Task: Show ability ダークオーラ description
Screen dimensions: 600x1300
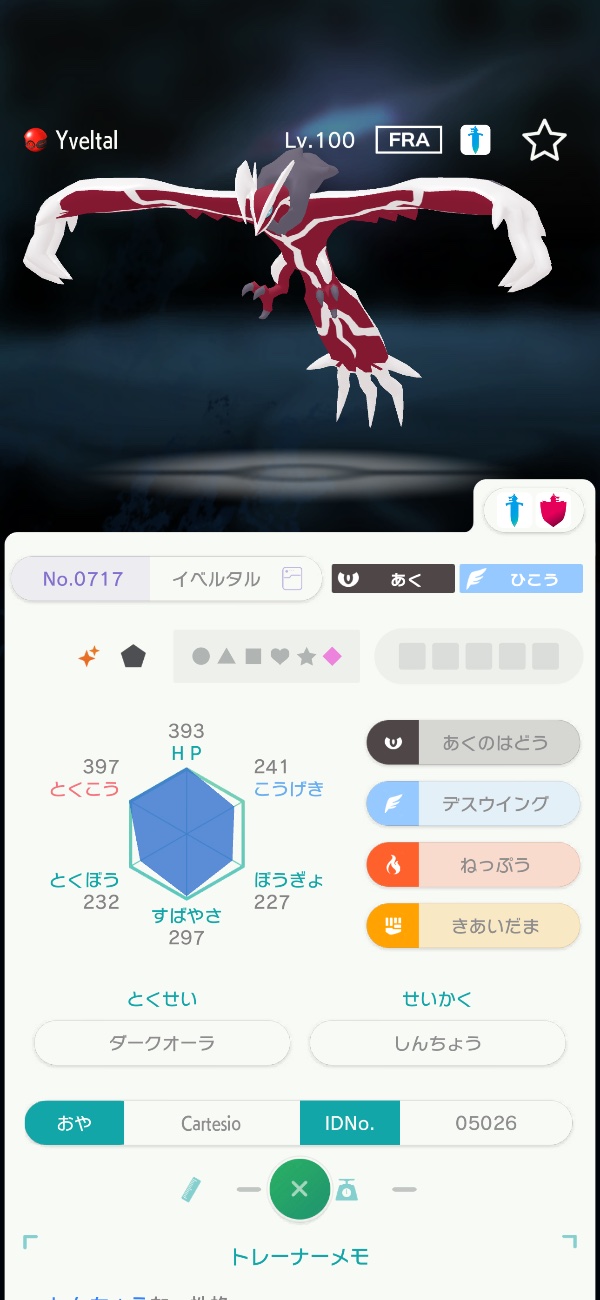Action: [x=162, y=1043]
